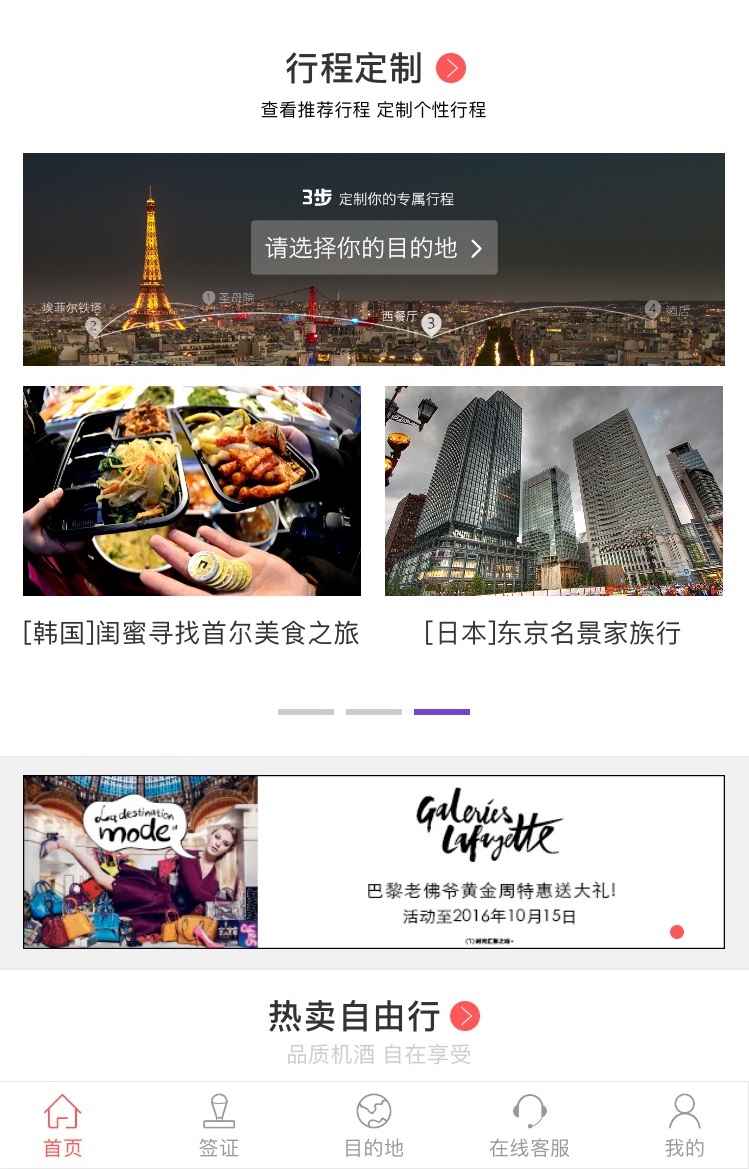Switch to the 签证 tab
The height and width of the screenshot is (1169, 749).
tap(219, 1124)
